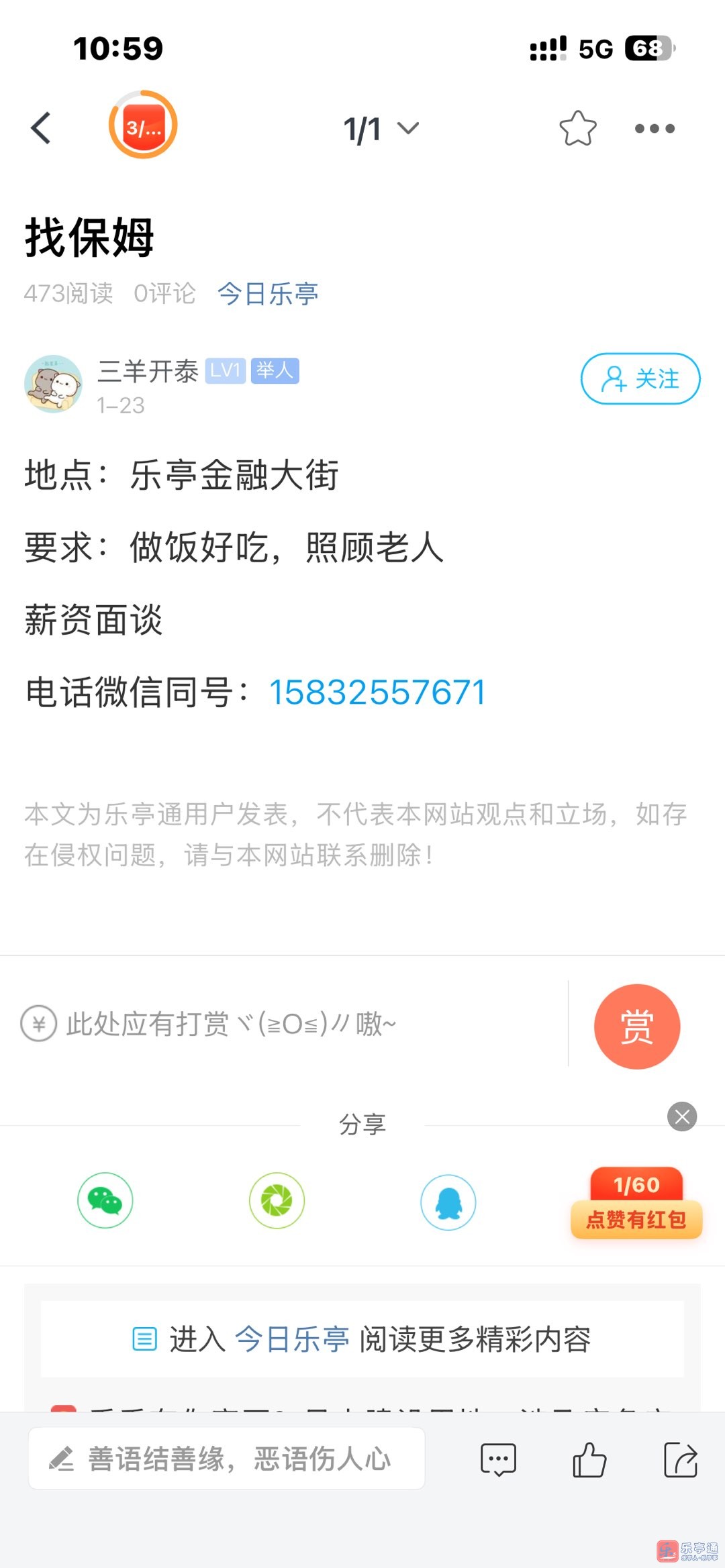This screenshot has height=1568, width=725.
Task: Share the post to WeChat
Action: click(105, 1200)
